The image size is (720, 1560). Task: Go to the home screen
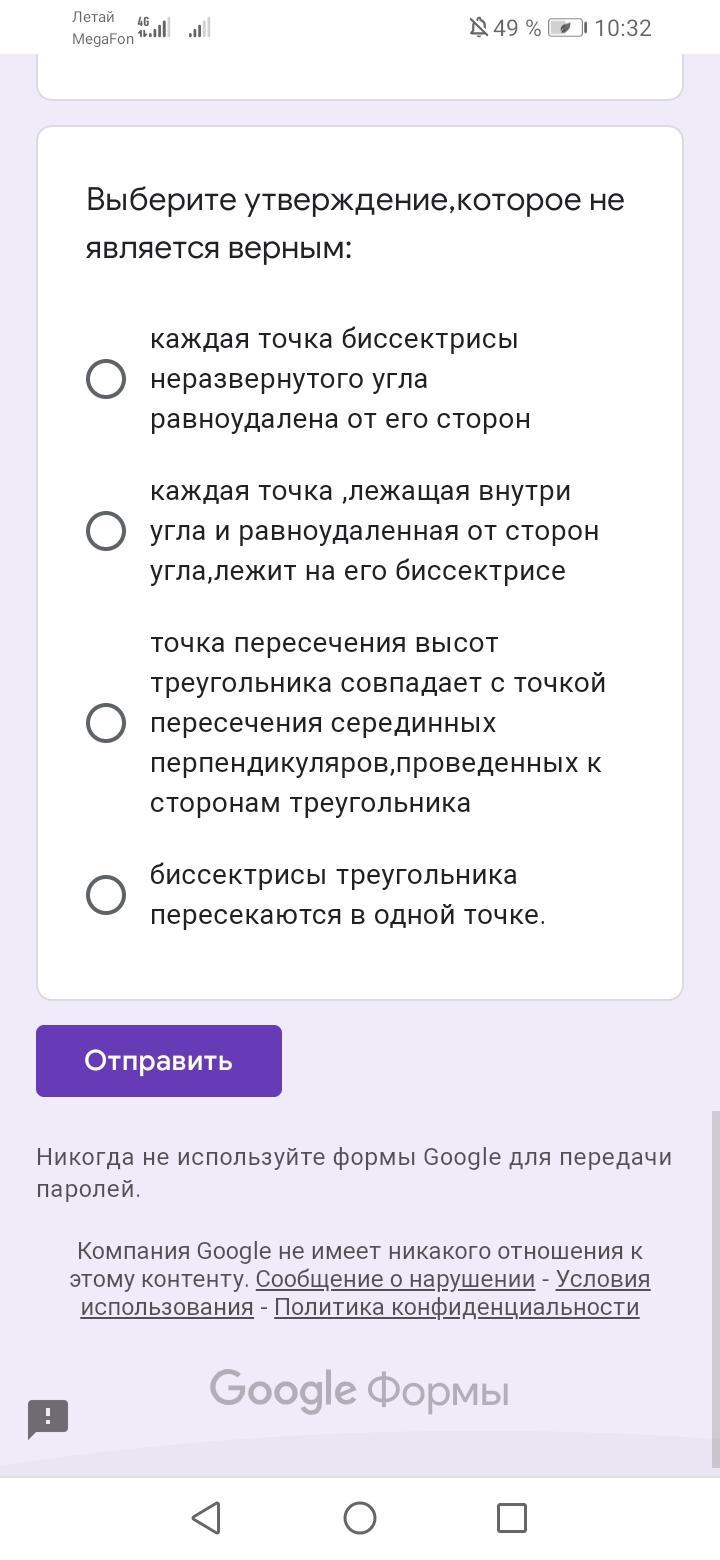click(x=360, y=1518)
